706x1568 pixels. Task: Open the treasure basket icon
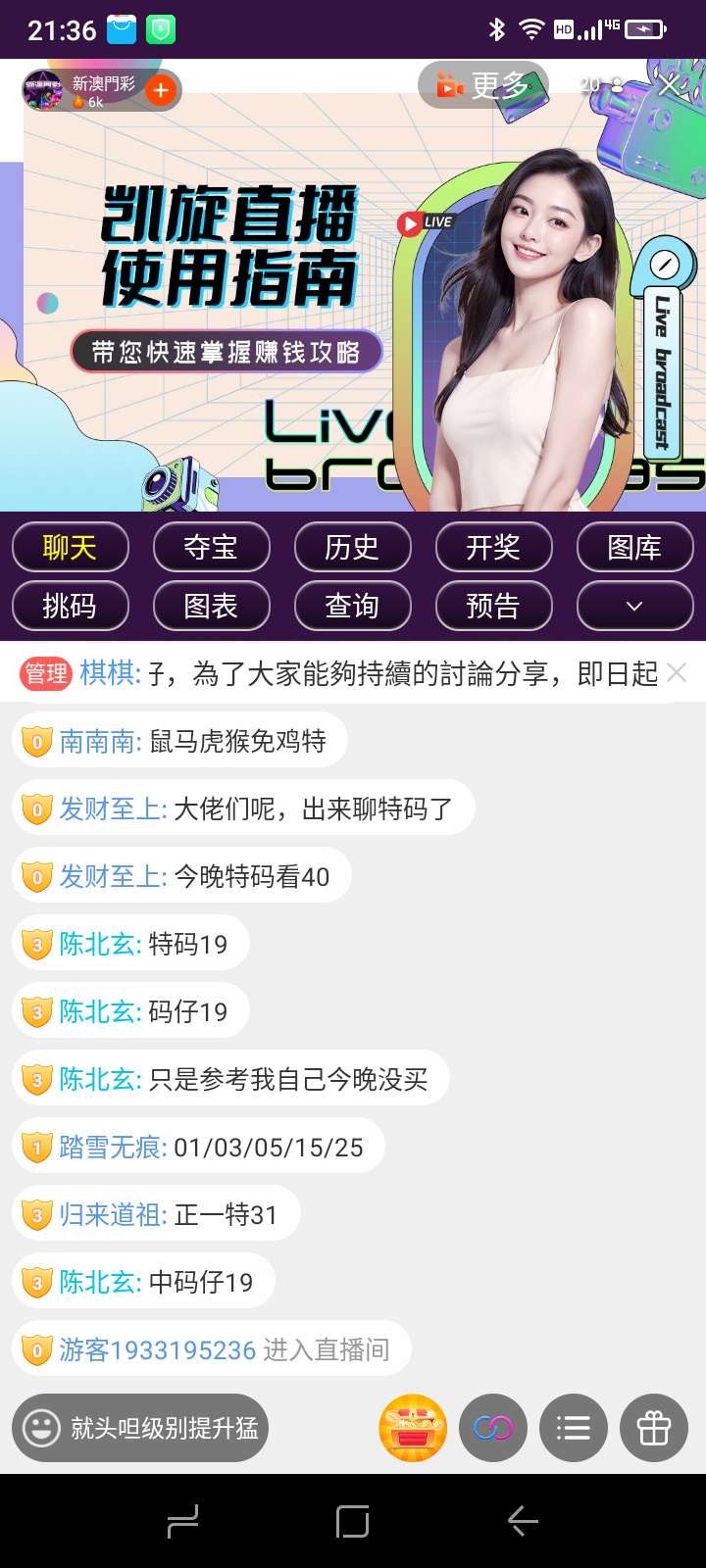413,1428
